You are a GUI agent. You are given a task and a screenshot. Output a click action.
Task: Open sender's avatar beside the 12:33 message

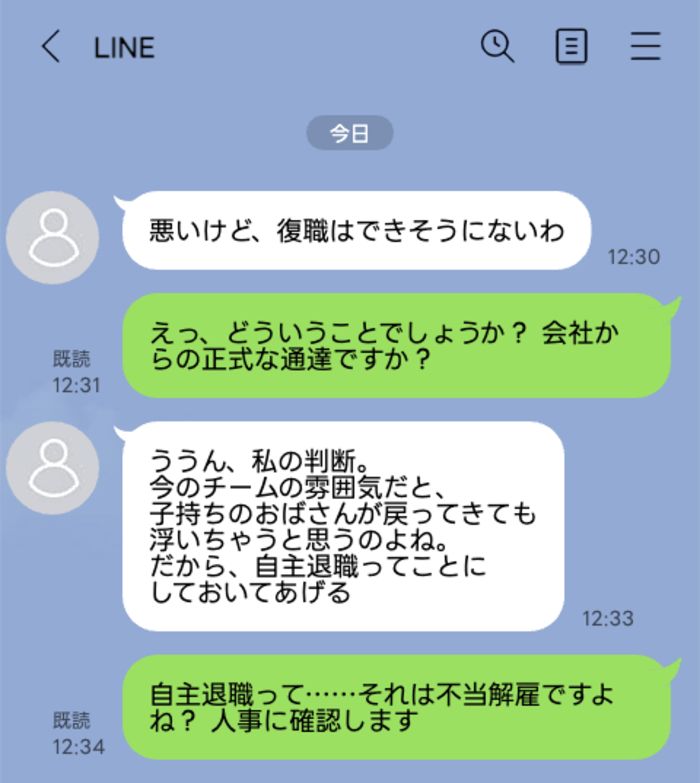52,468
